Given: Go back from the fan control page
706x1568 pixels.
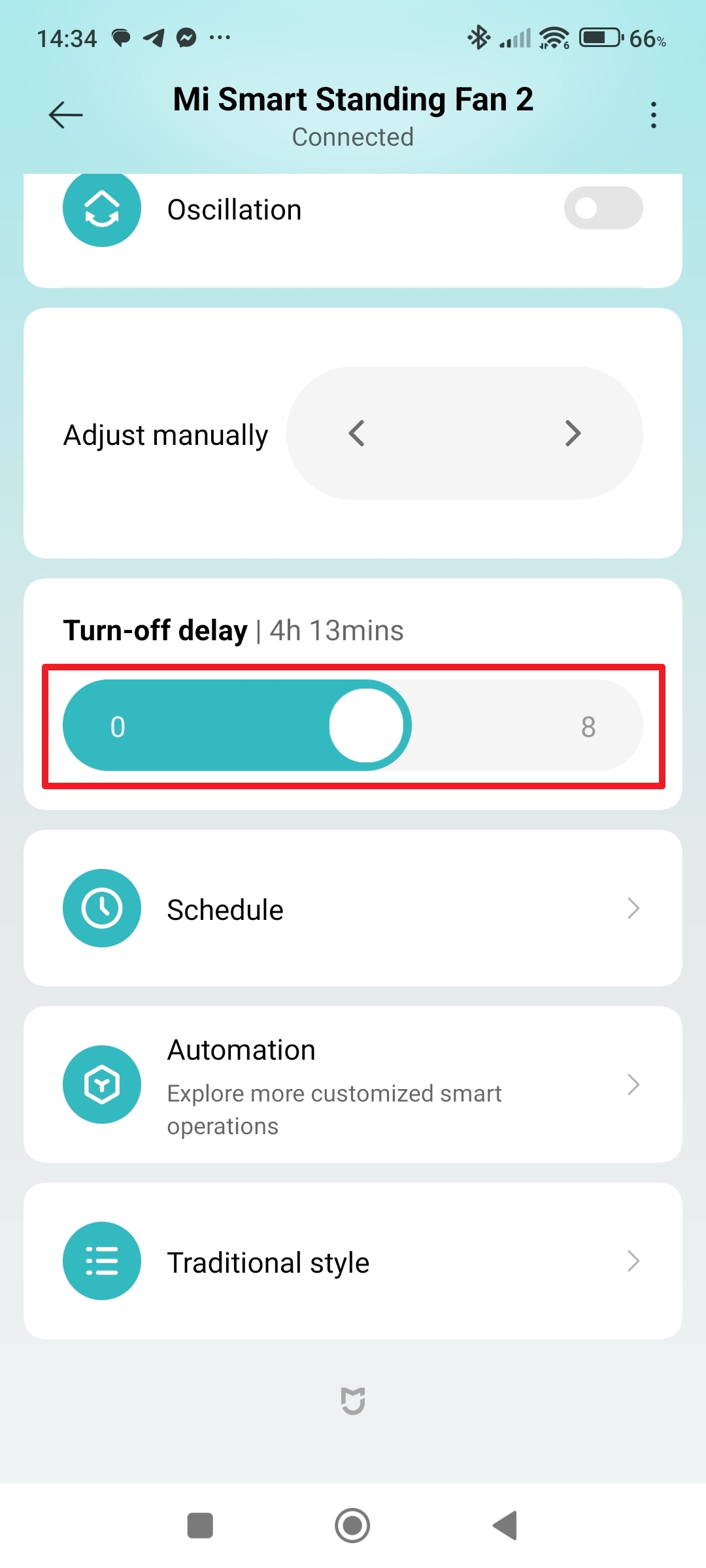Looking at the screenshot, I should pos(65,115).
